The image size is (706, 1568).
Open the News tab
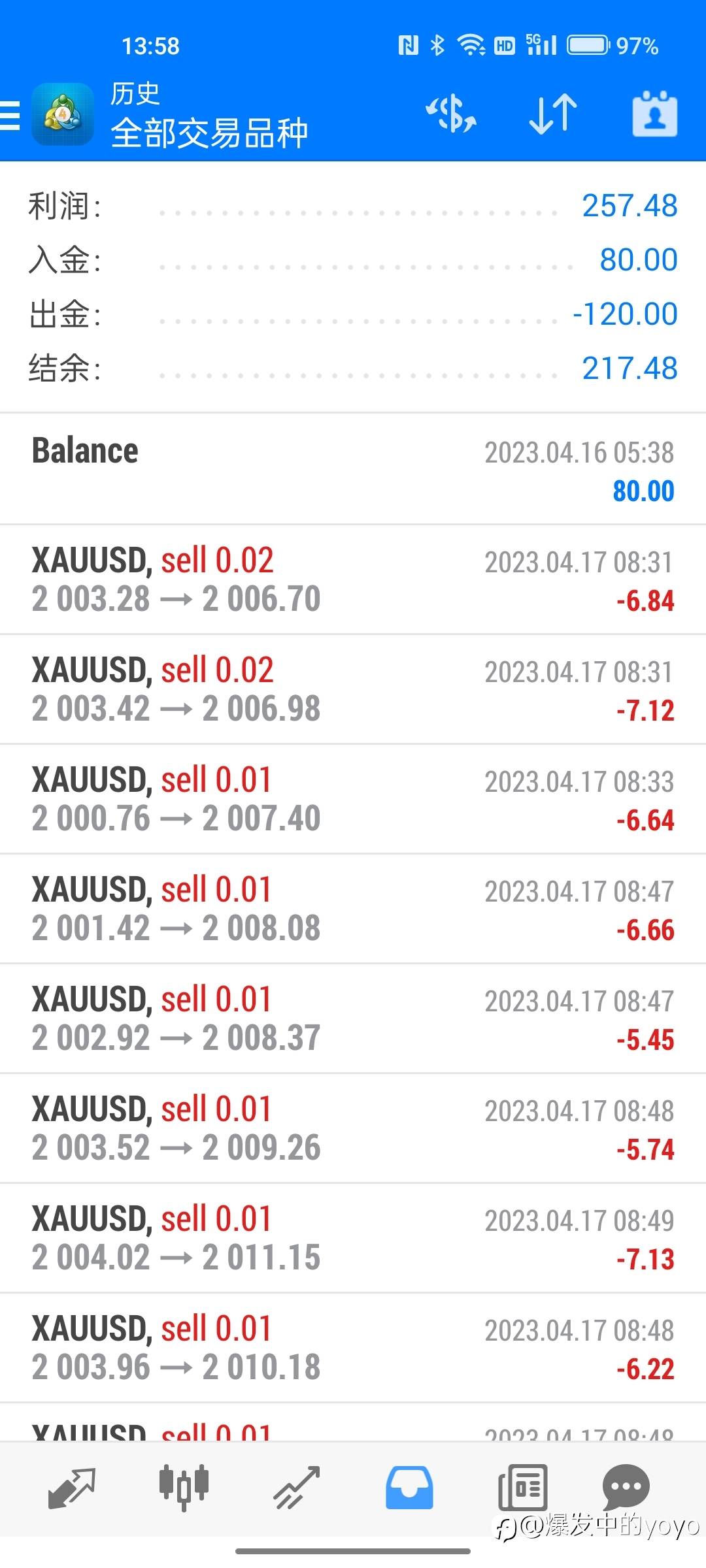[522, 1487]
